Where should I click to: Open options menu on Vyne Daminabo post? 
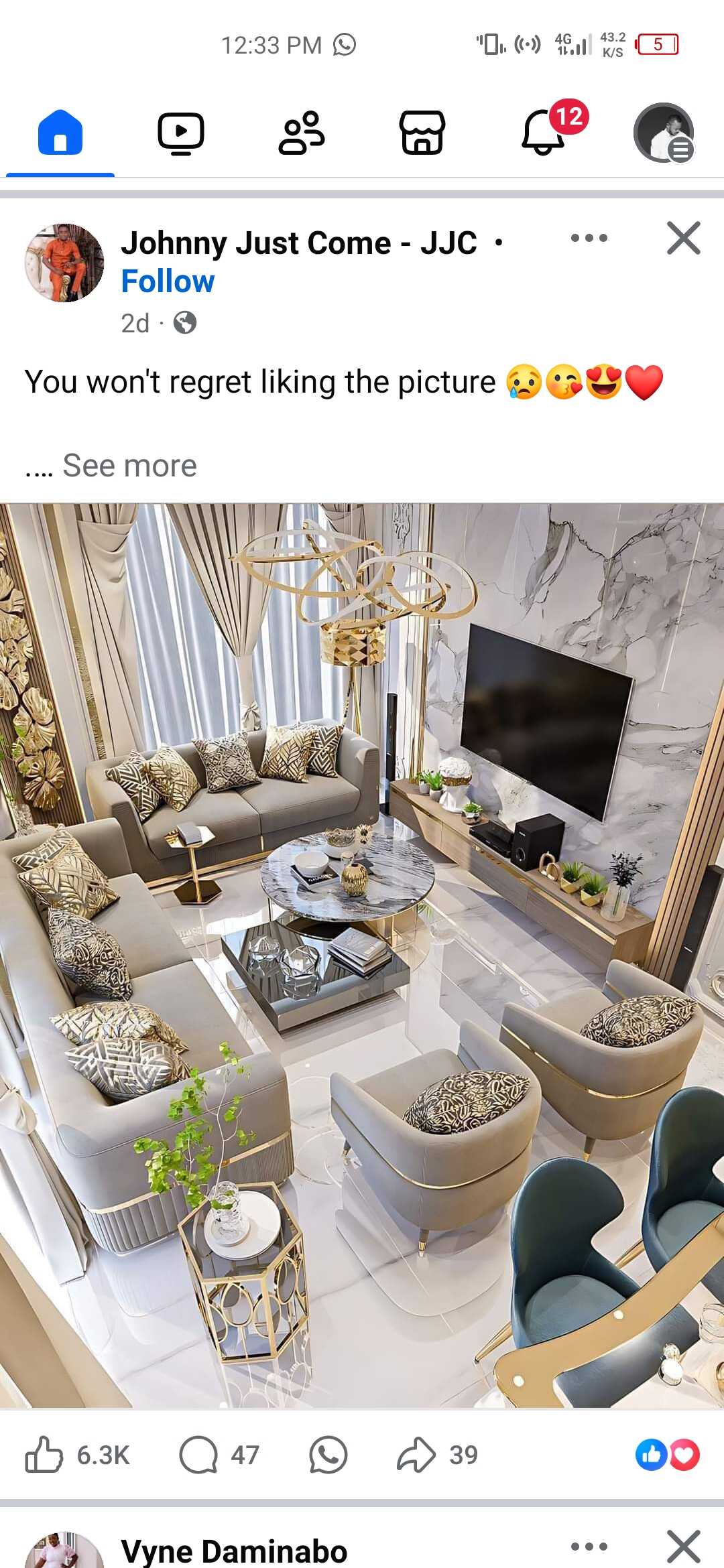pos(589,1547)
